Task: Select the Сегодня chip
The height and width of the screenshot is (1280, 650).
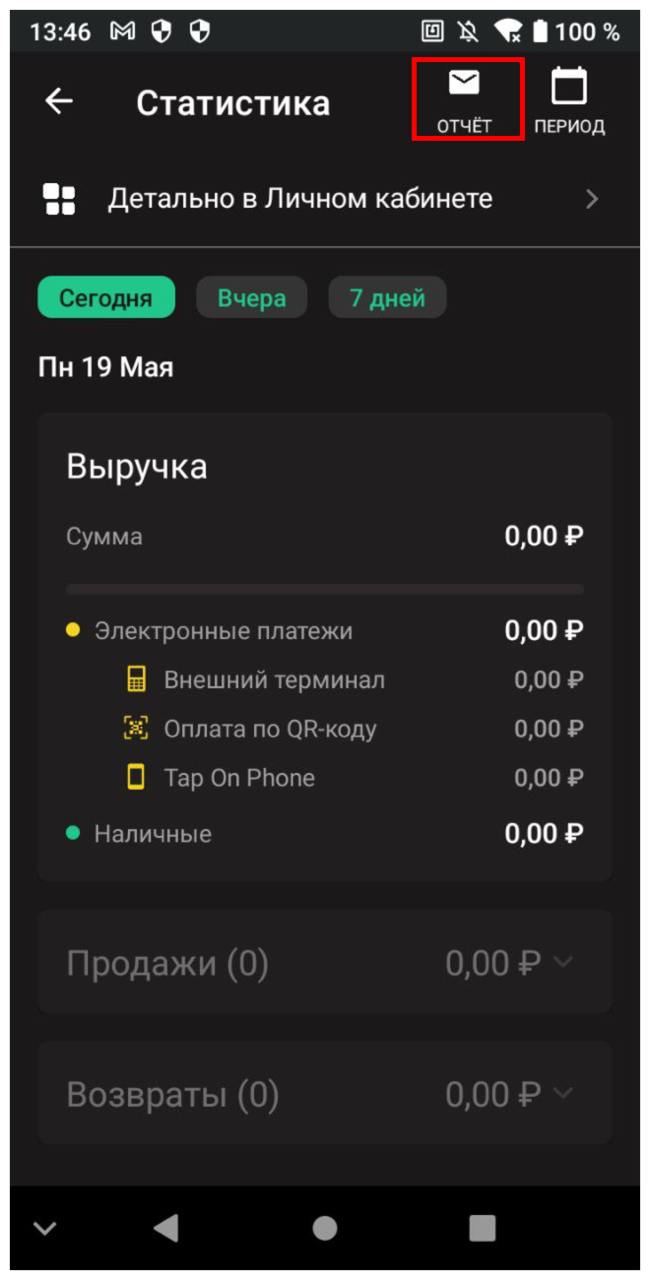Action: click(106, 298)
